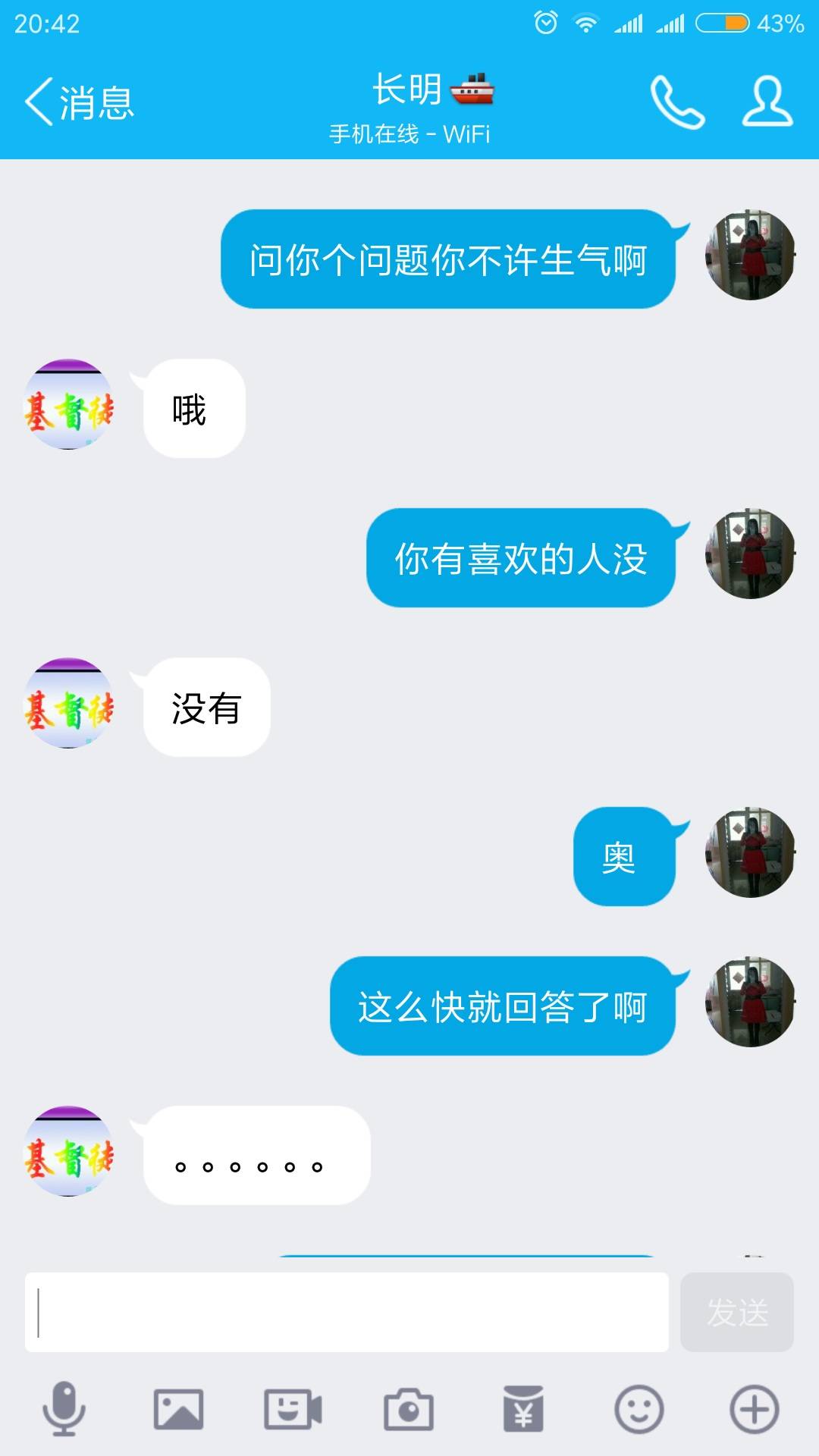819x1456 pixels.
Task: Open the photo gallery picker
Action: point(179,1409)
